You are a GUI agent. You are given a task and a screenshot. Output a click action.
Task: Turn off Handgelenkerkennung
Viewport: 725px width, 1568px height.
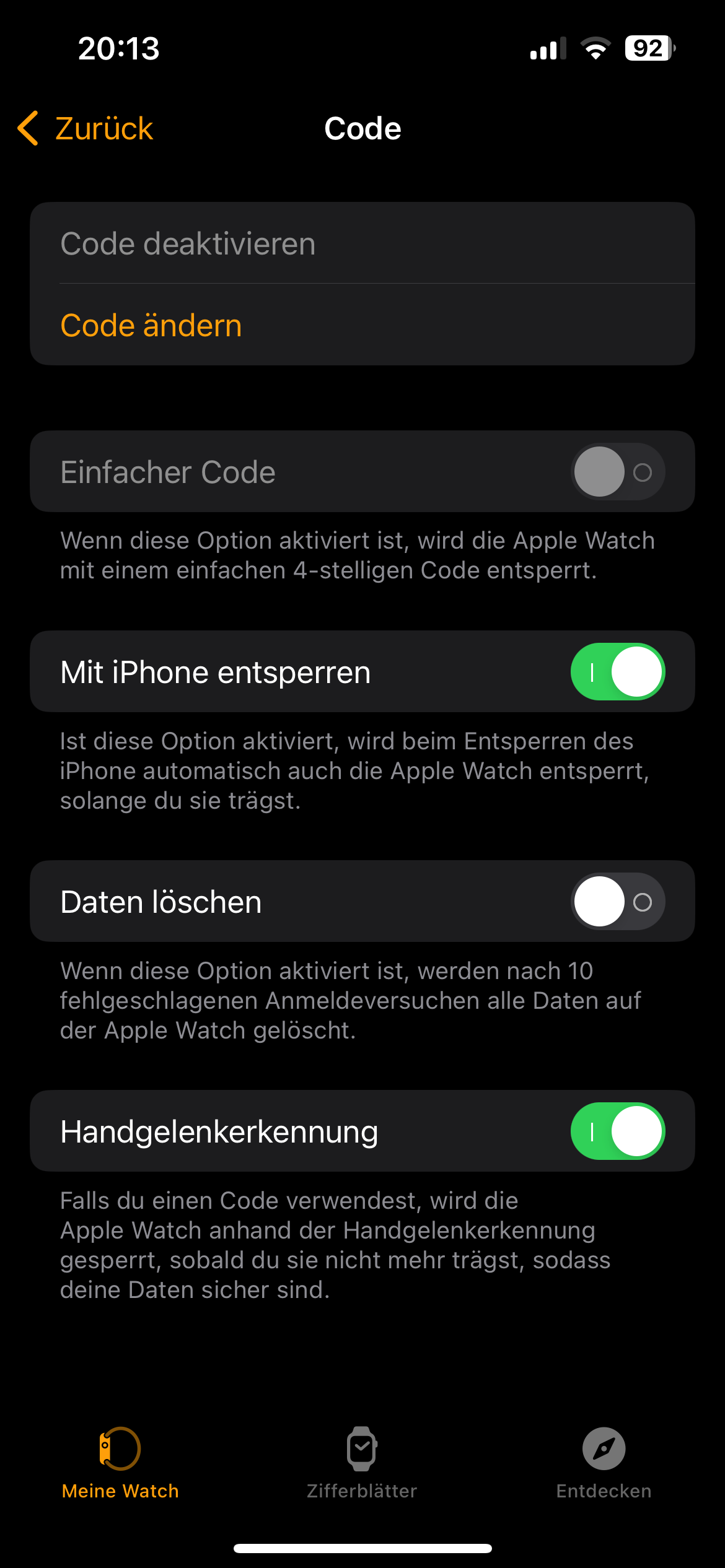(618, 1131)
